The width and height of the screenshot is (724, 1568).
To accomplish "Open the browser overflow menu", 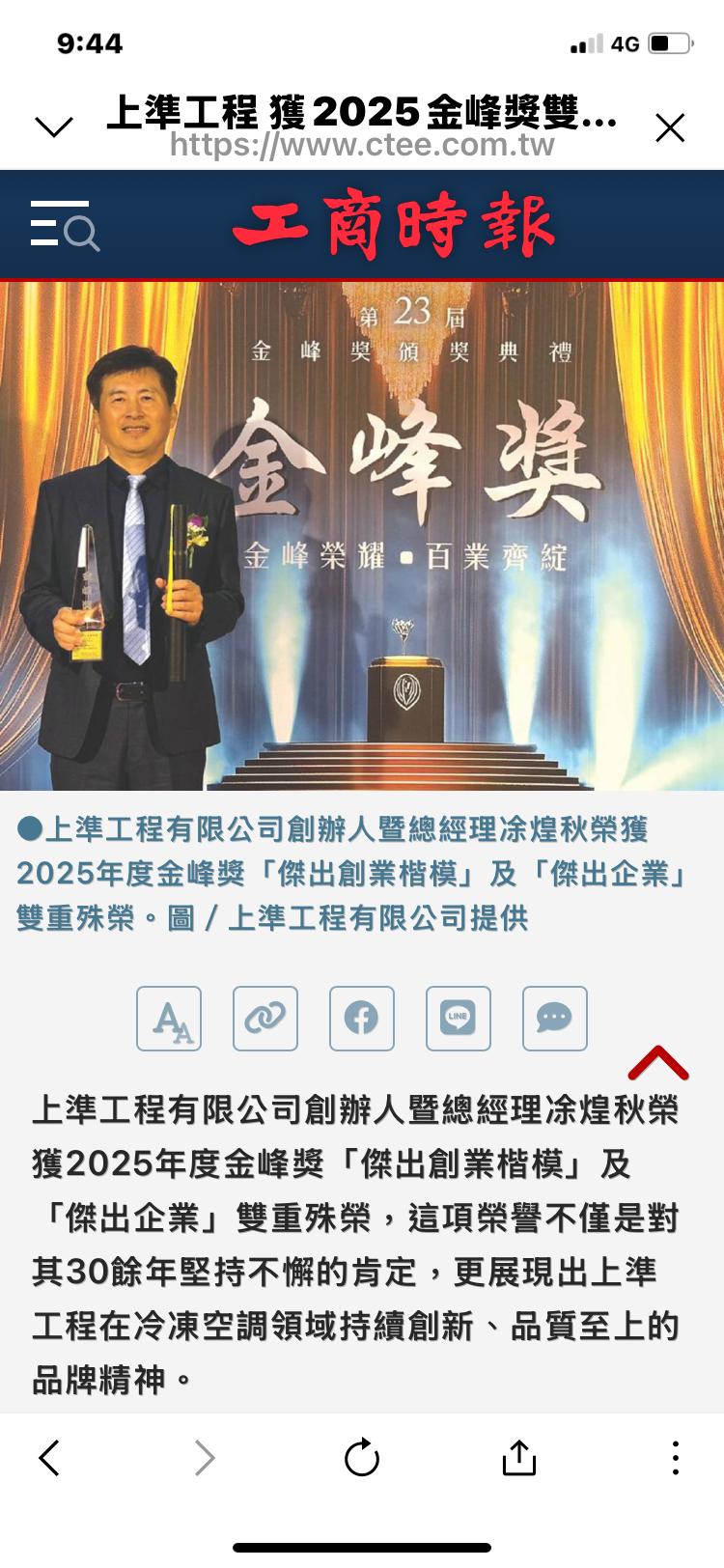I will click(676, 1458).
